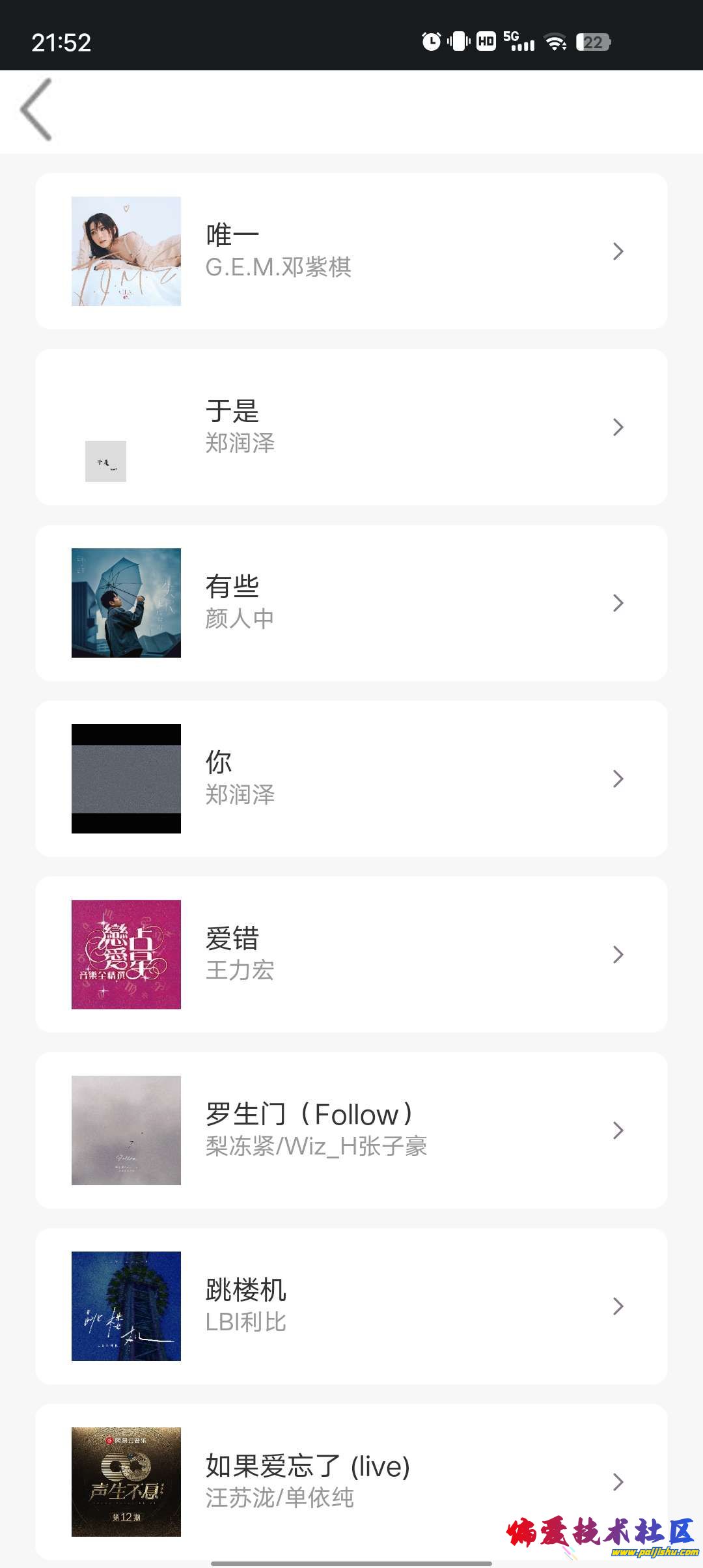Open 爱错 by 王力宏
The width and height of the screenshot is (703, 1568).
coord(351,955)
